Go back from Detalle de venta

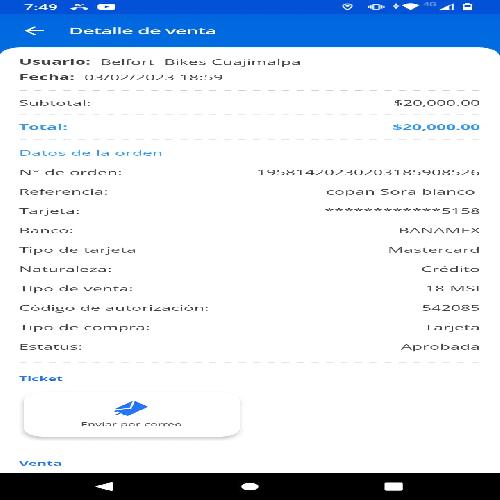click(x=34, y=31)
